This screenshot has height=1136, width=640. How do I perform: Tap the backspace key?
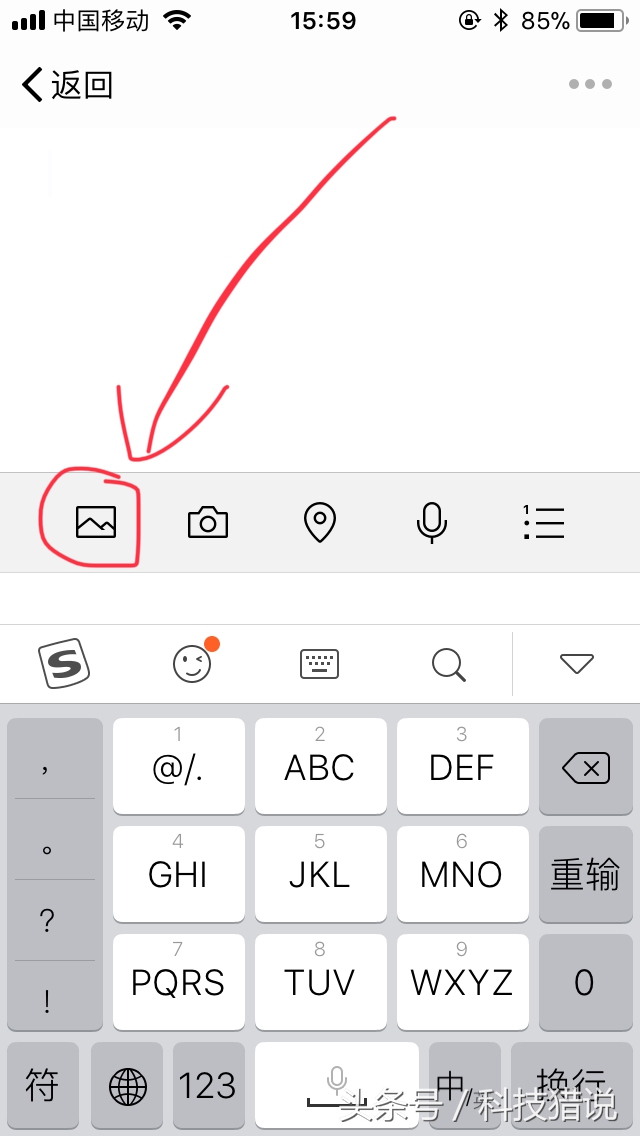[586, 768]
